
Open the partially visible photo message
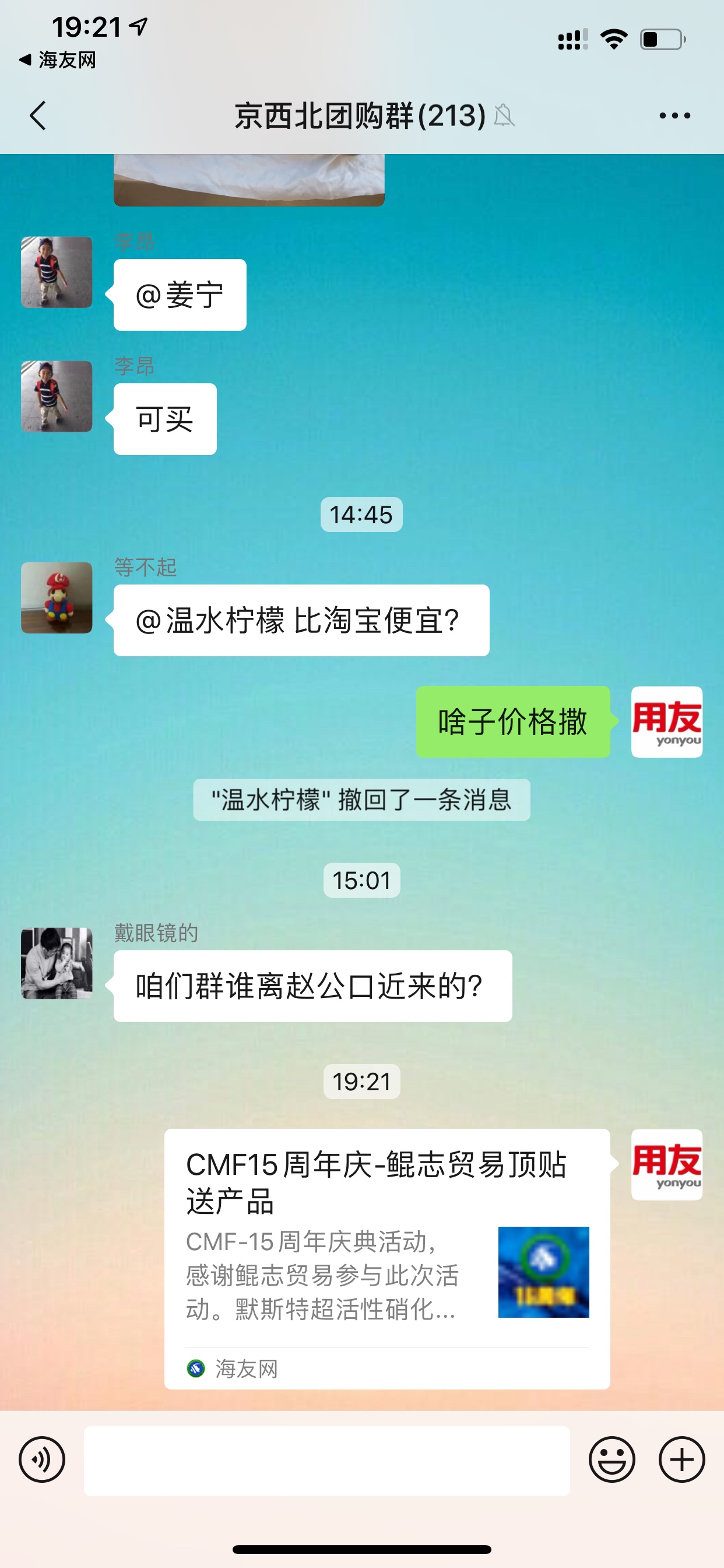point(249,180)
